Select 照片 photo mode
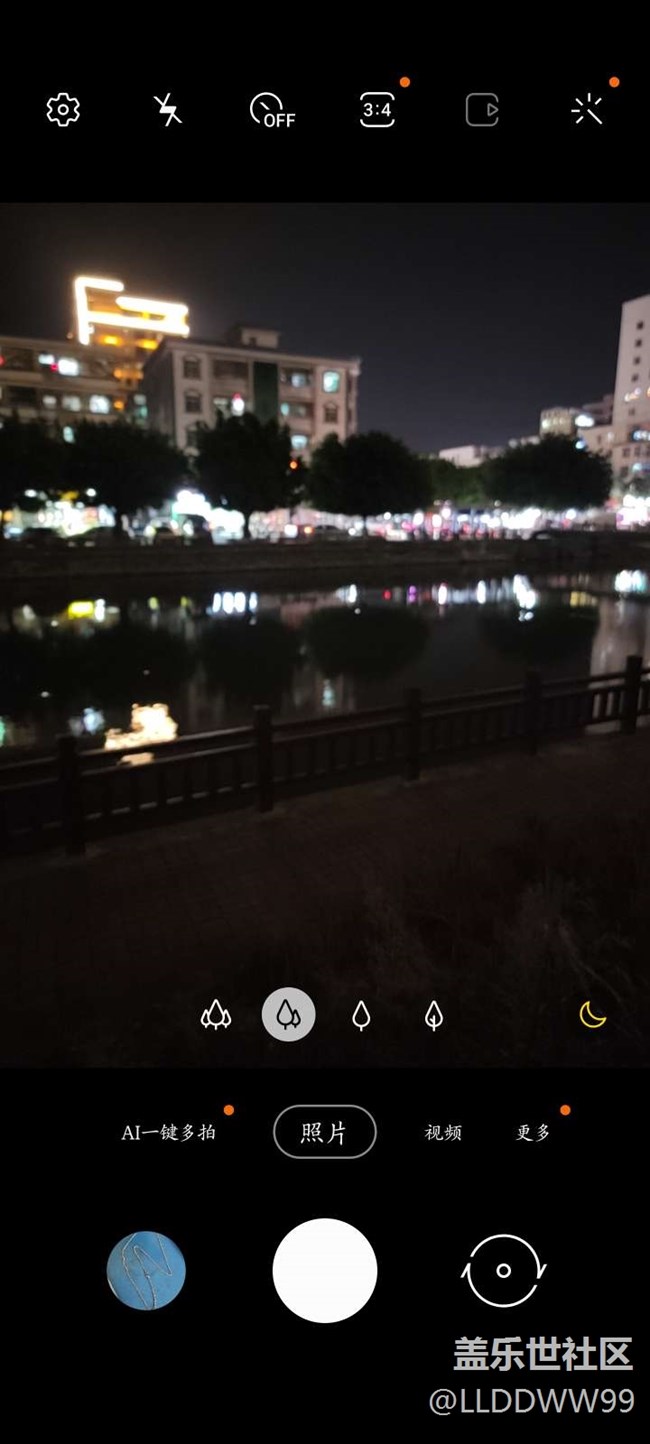 coord(325,1132)
